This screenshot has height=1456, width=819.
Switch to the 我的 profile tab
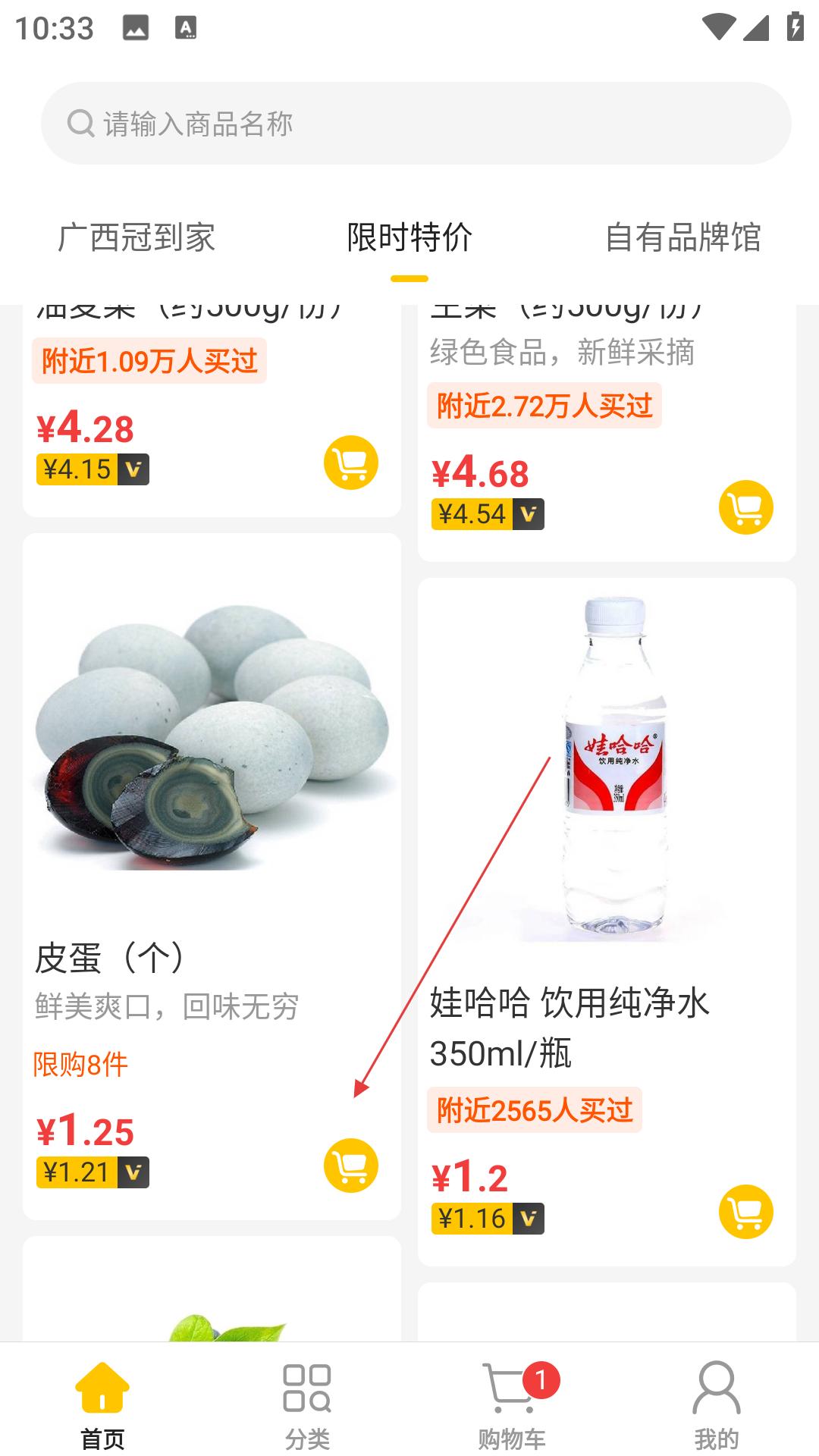pos(717,1404)
